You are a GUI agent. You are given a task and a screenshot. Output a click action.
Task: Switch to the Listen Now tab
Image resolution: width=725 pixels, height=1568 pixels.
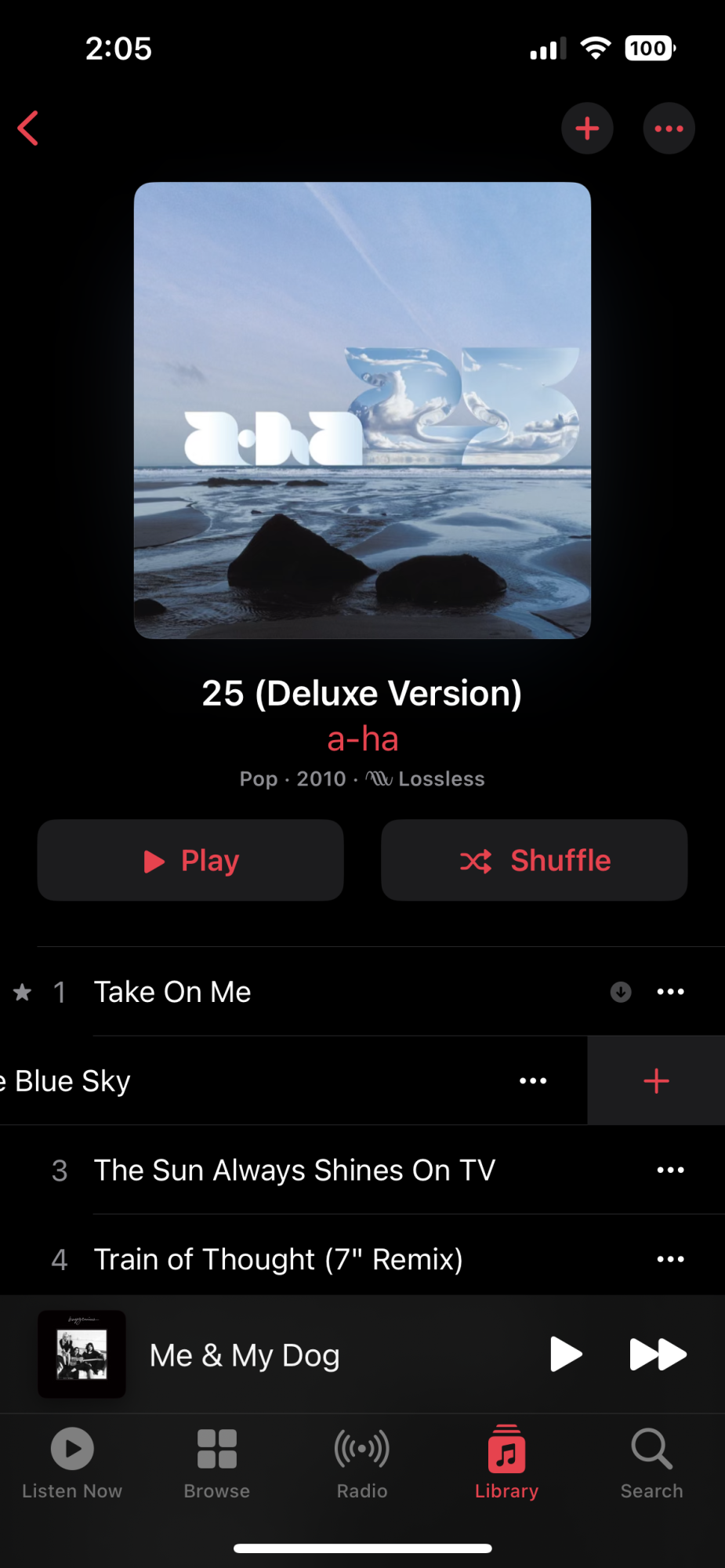(72, 1463)
